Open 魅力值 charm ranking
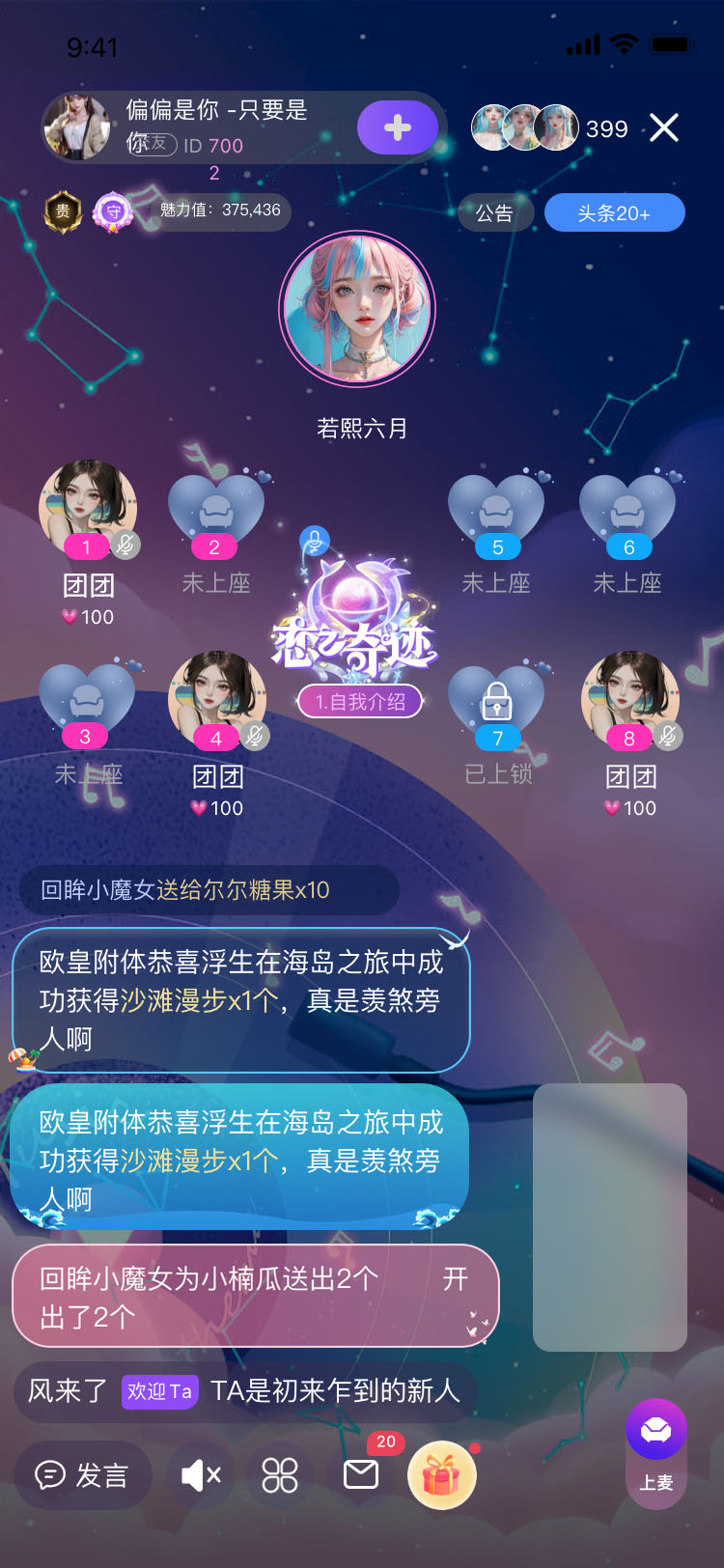The width and height of the screenshot is (724, 1568). point(220,210)
